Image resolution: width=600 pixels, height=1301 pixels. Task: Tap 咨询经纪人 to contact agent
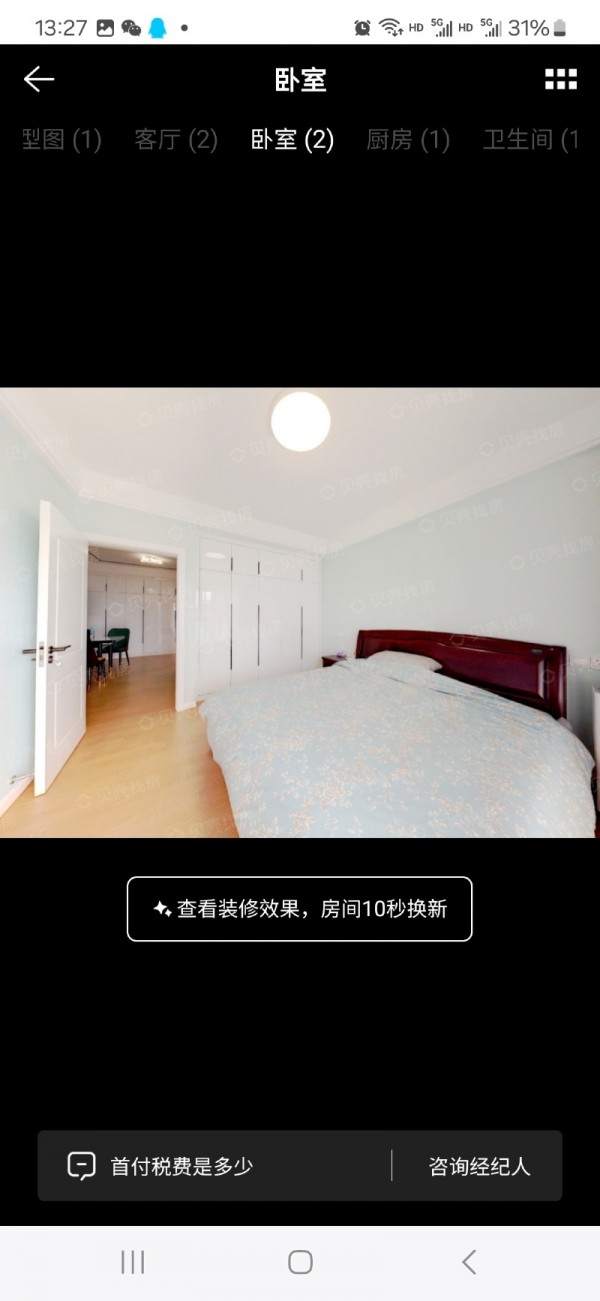479,1166
